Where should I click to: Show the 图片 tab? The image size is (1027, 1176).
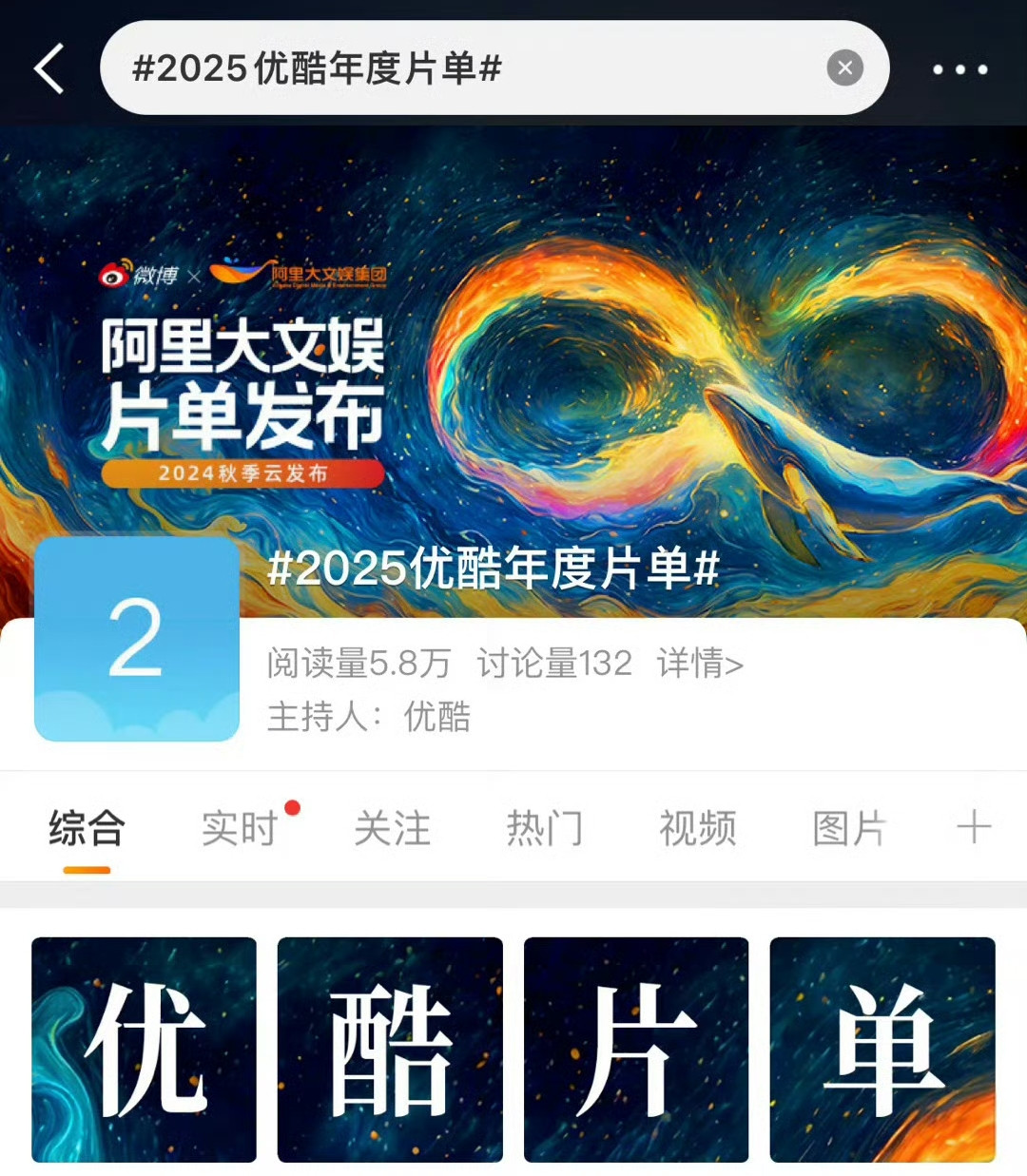click(x=849, y=828)
